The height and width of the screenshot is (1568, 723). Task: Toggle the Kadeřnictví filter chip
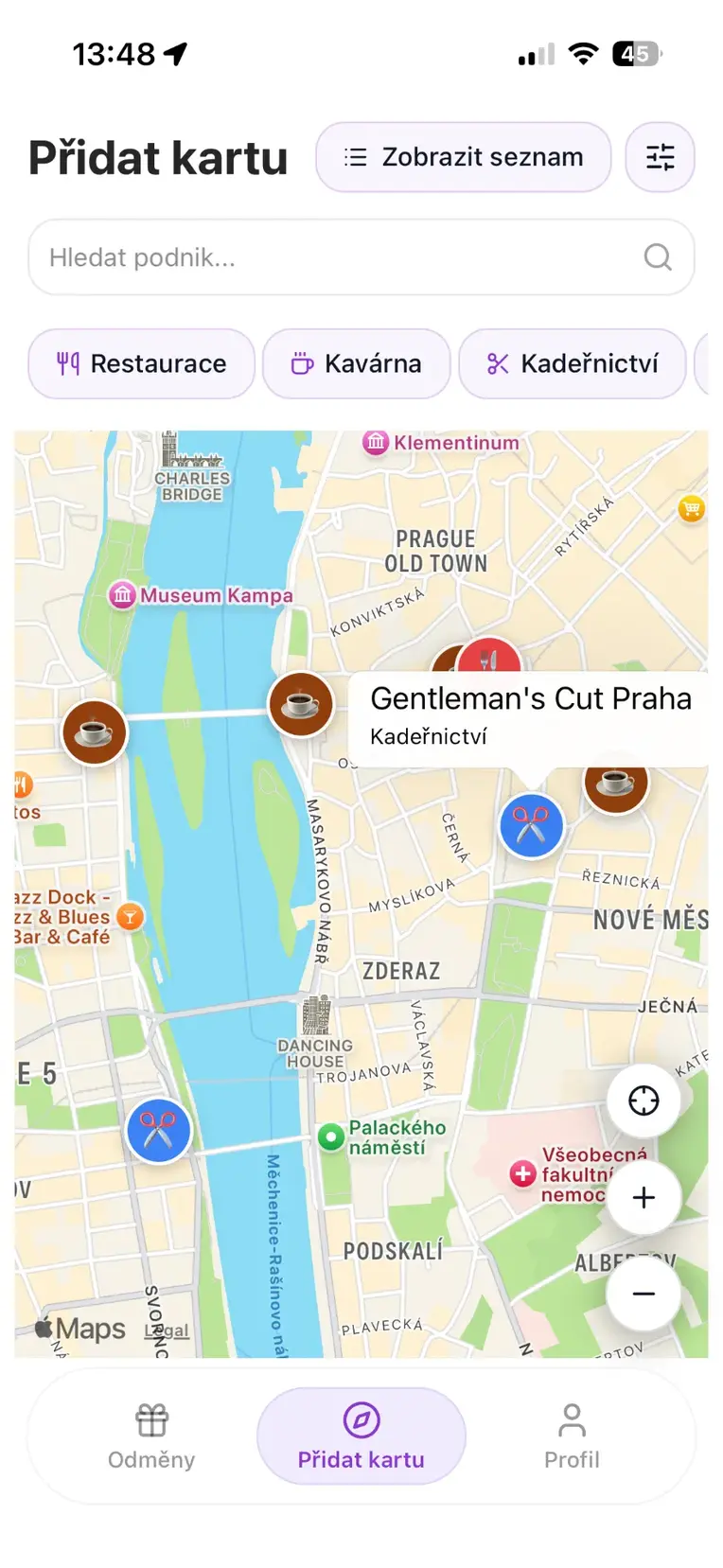572,363
